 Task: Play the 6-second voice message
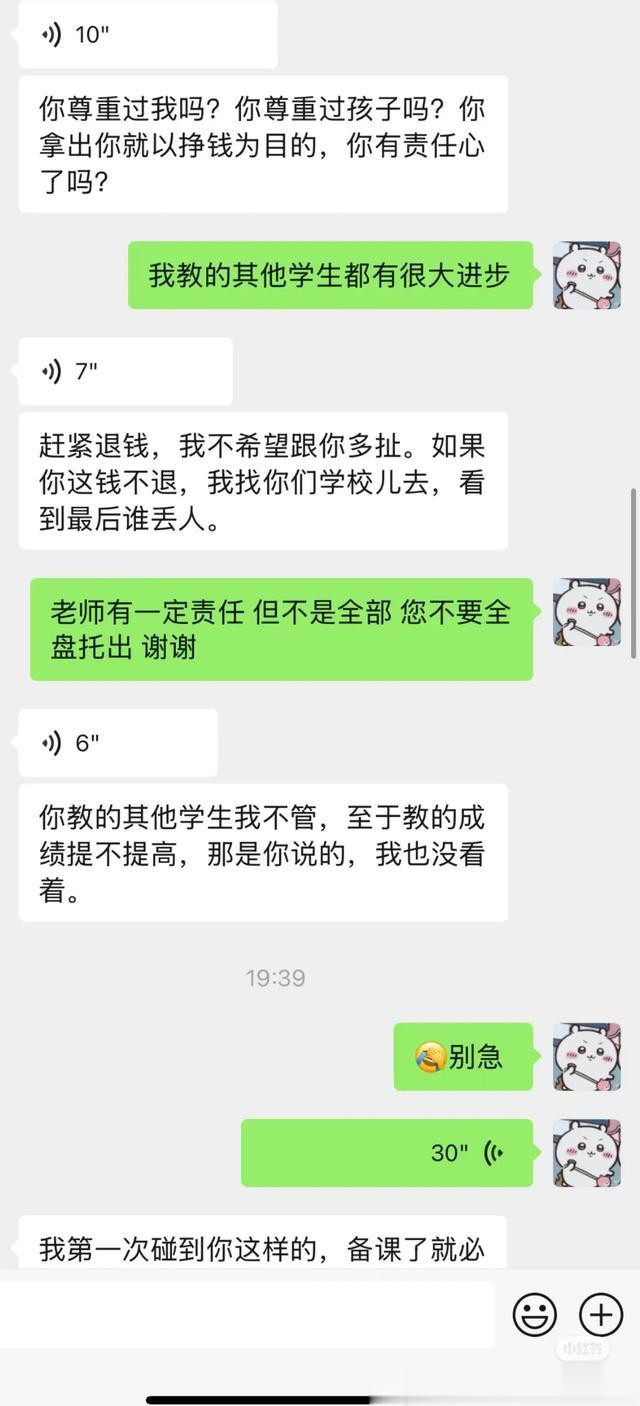117,744
